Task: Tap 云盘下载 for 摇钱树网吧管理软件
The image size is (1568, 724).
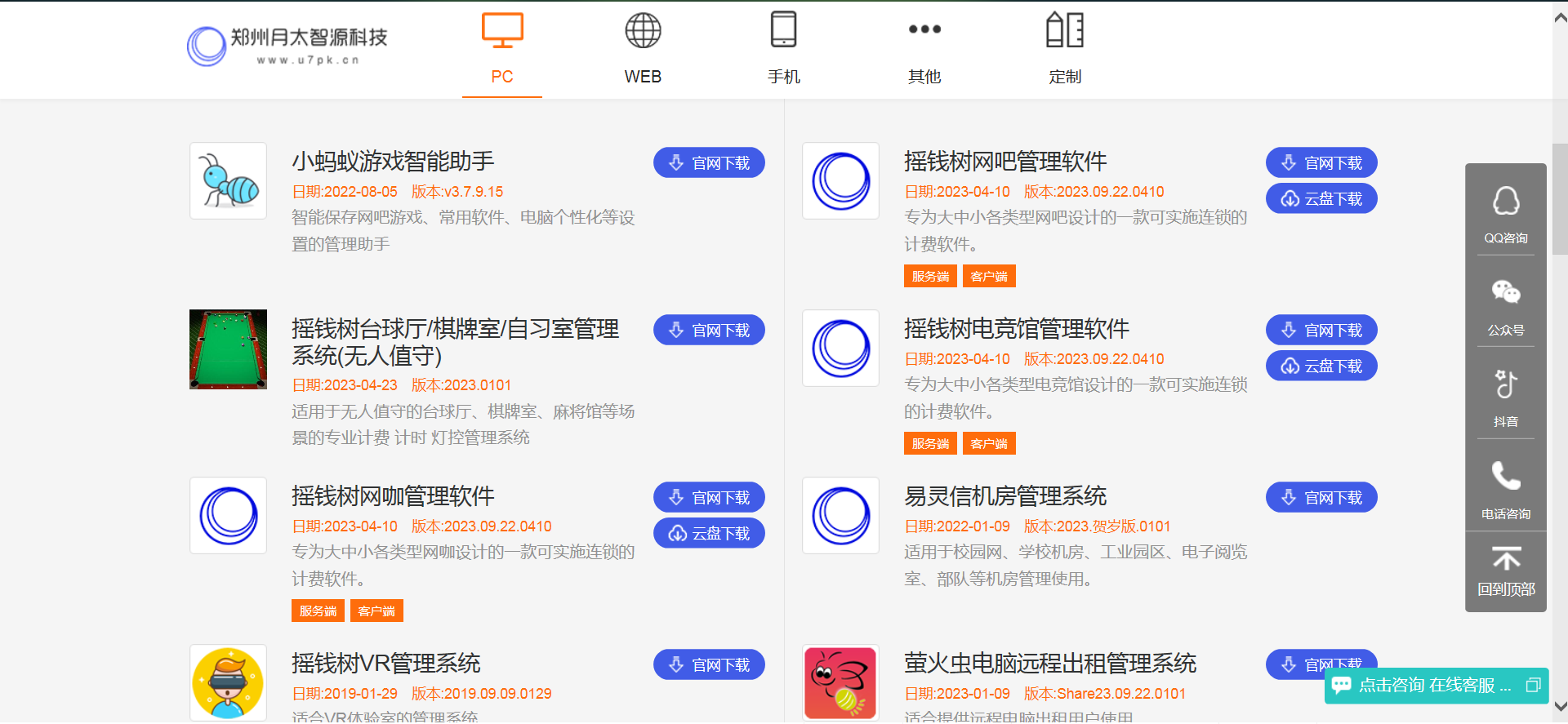Action: tap(1321, 199)
